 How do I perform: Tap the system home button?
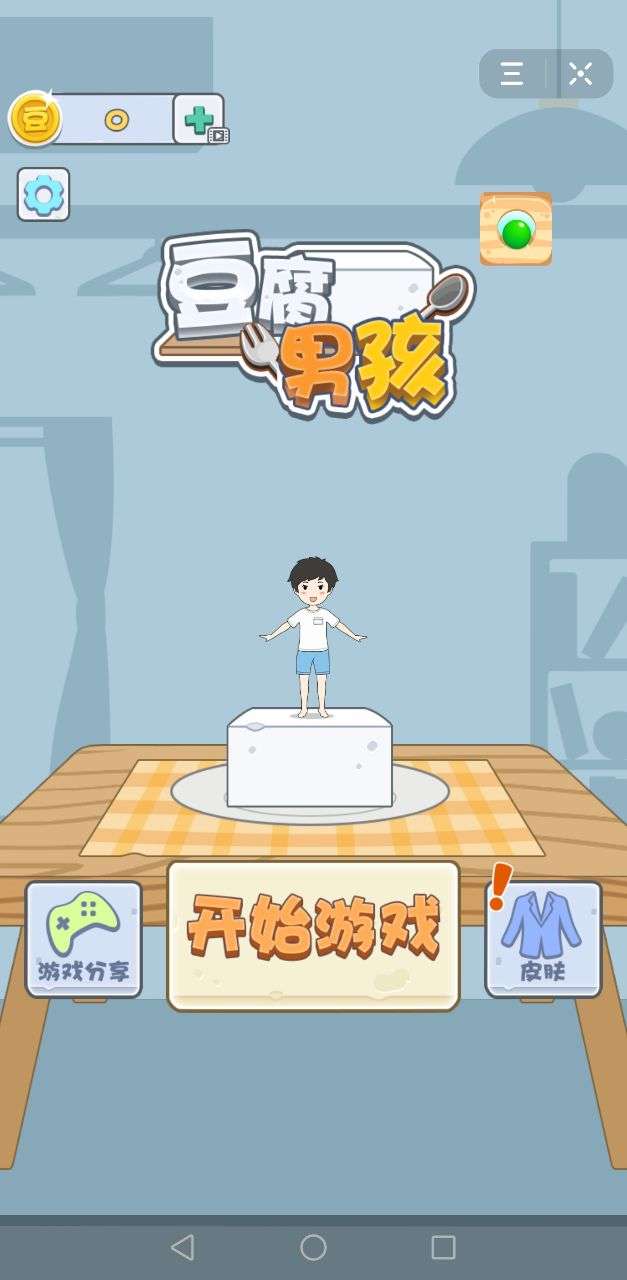click(313, 1246)
